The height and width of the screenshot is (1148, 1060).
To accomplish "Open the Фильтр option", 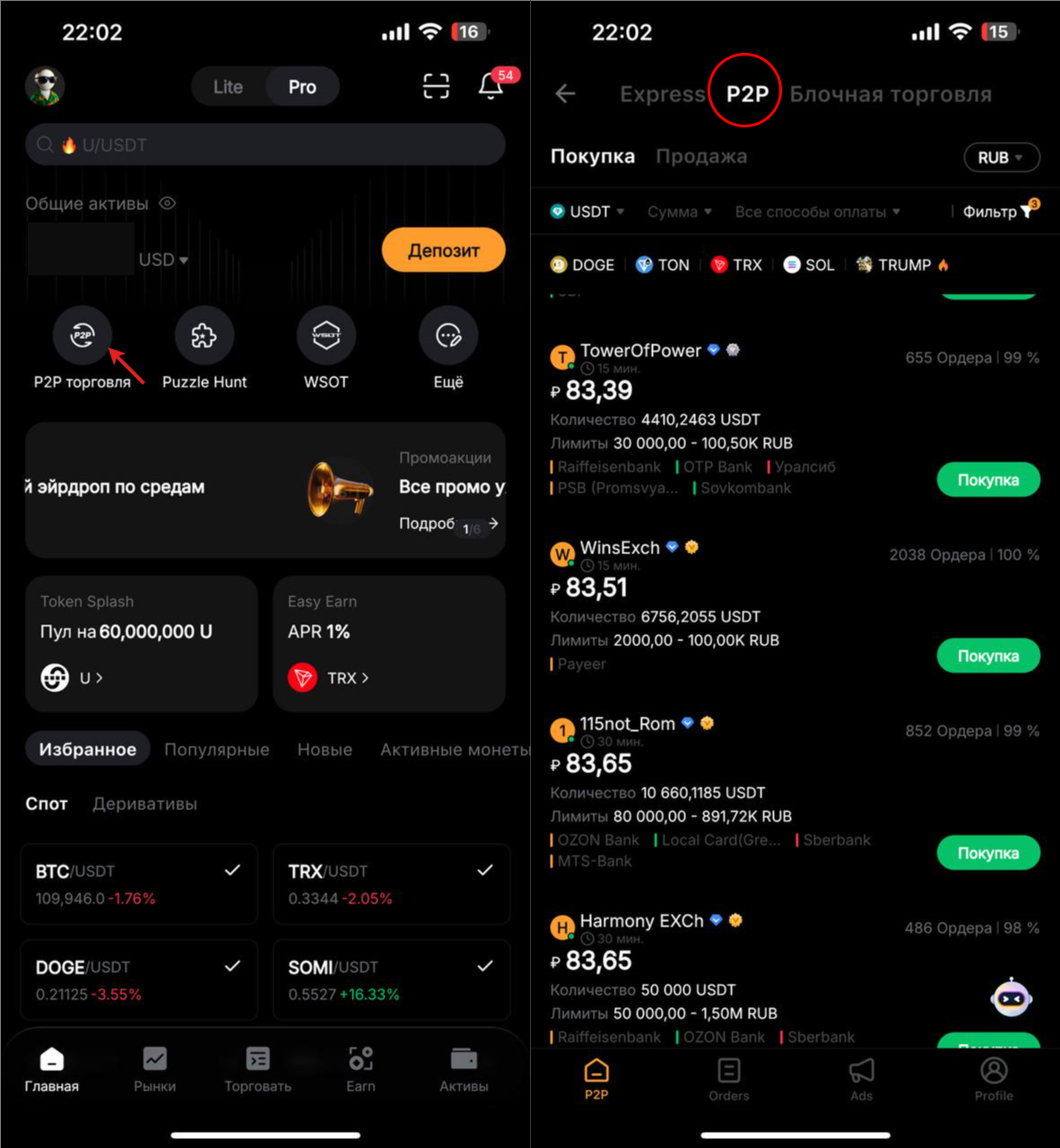I will point(995,212).
